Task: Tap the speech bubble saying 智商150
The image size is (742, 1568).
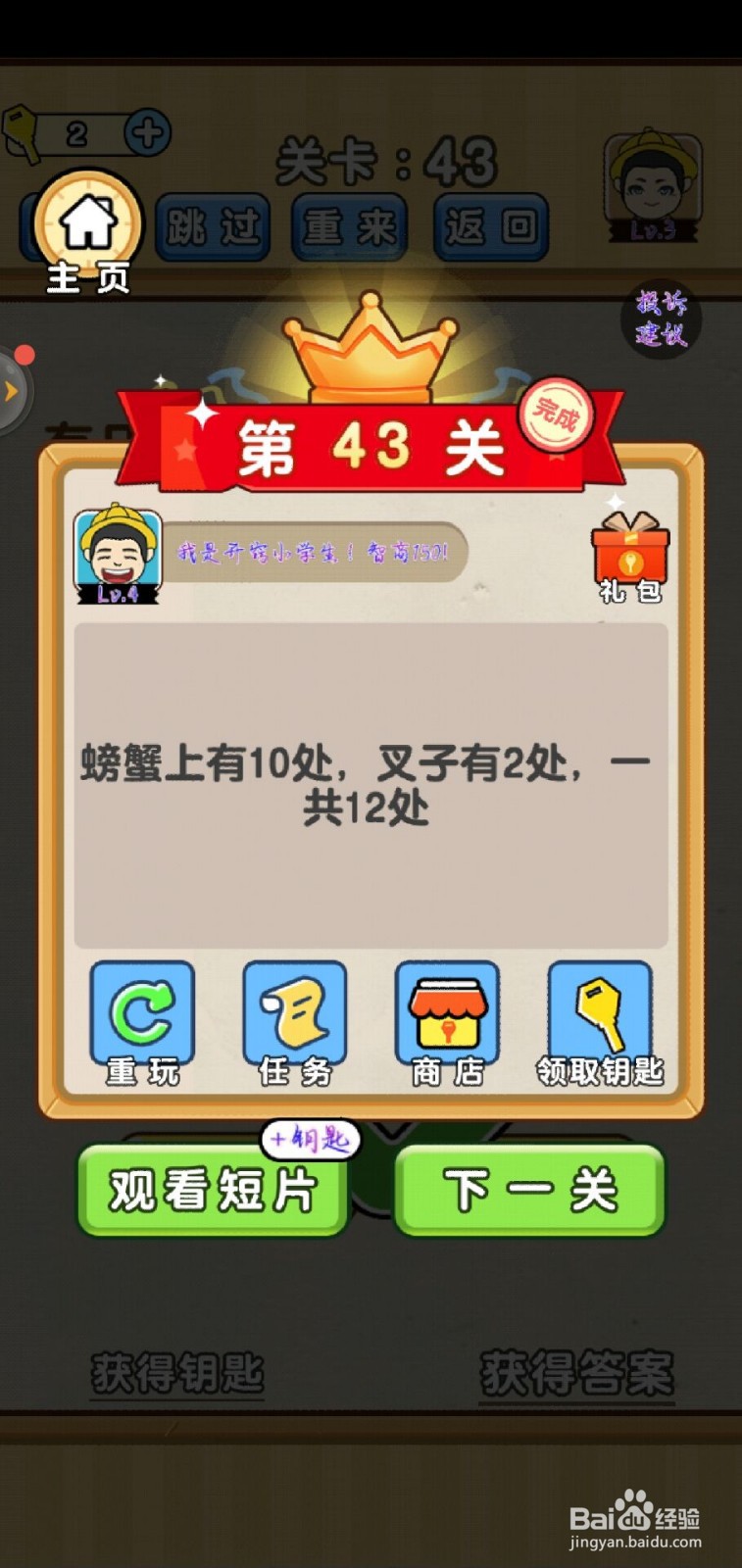Action: tap(314, 551)
